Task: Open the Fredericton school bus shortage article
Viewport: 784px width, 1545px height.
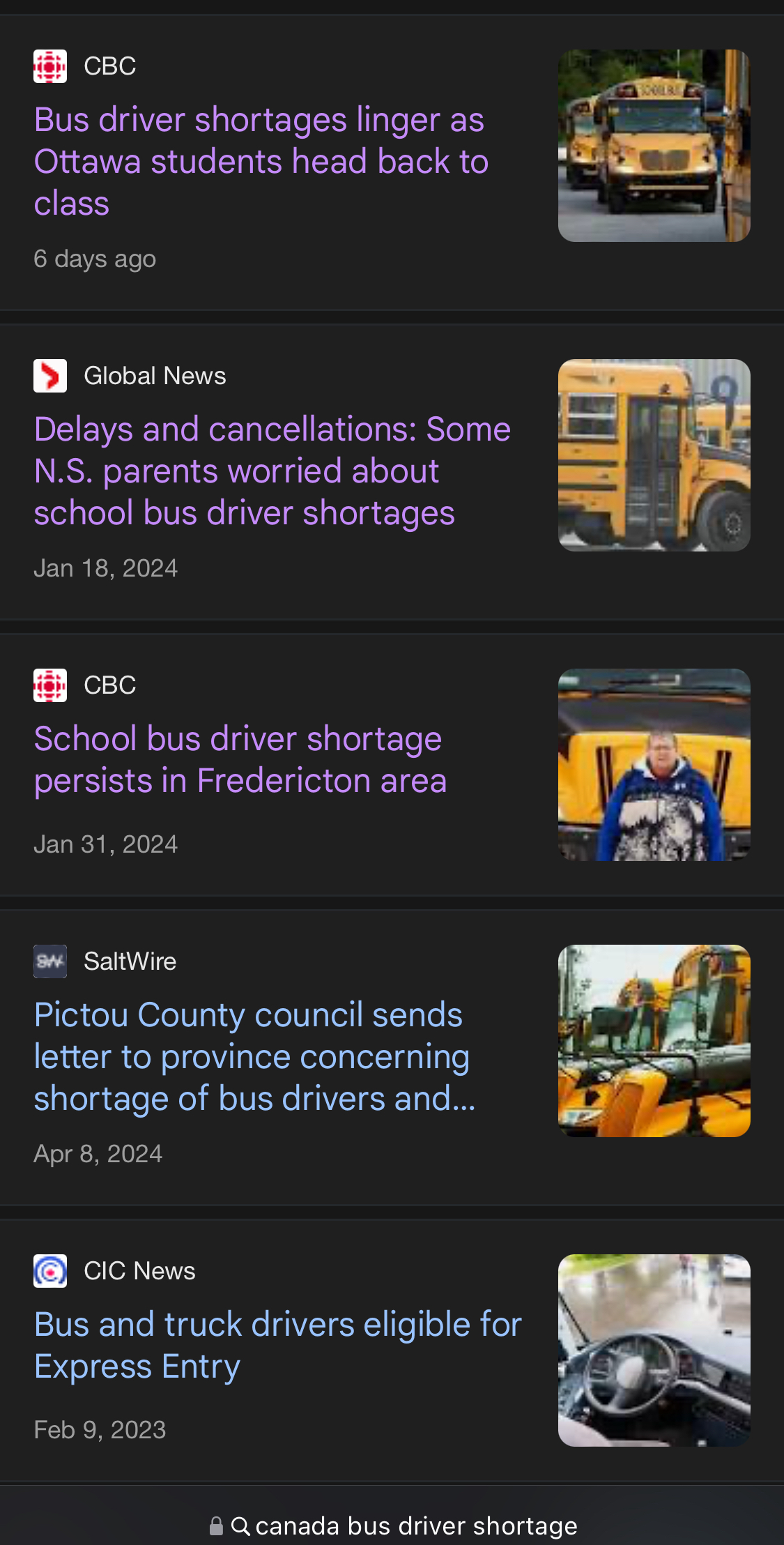Action: pyautogui.click(x=240, y=759)
